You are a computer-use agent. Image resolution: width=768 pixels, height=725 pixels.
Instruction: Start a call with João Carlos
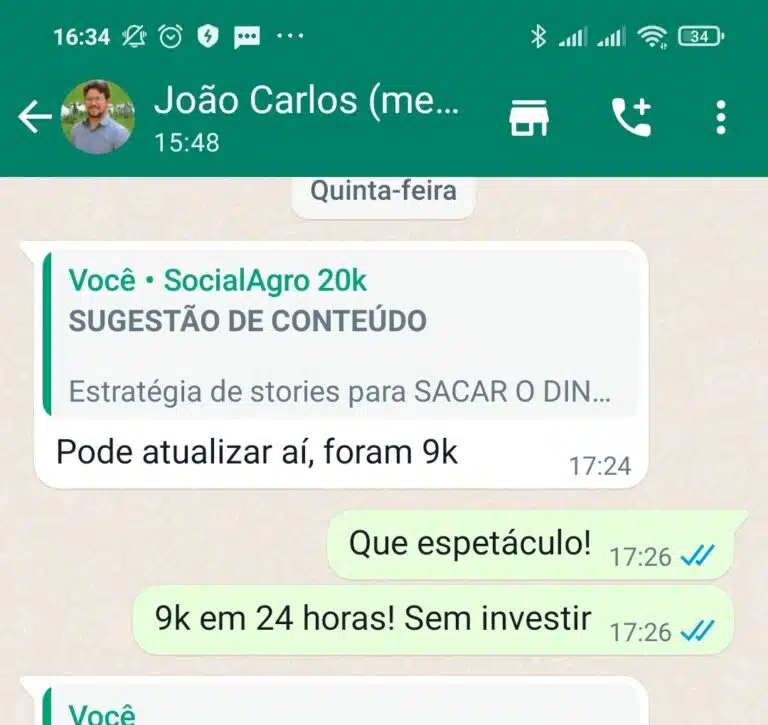coord(631,118)
